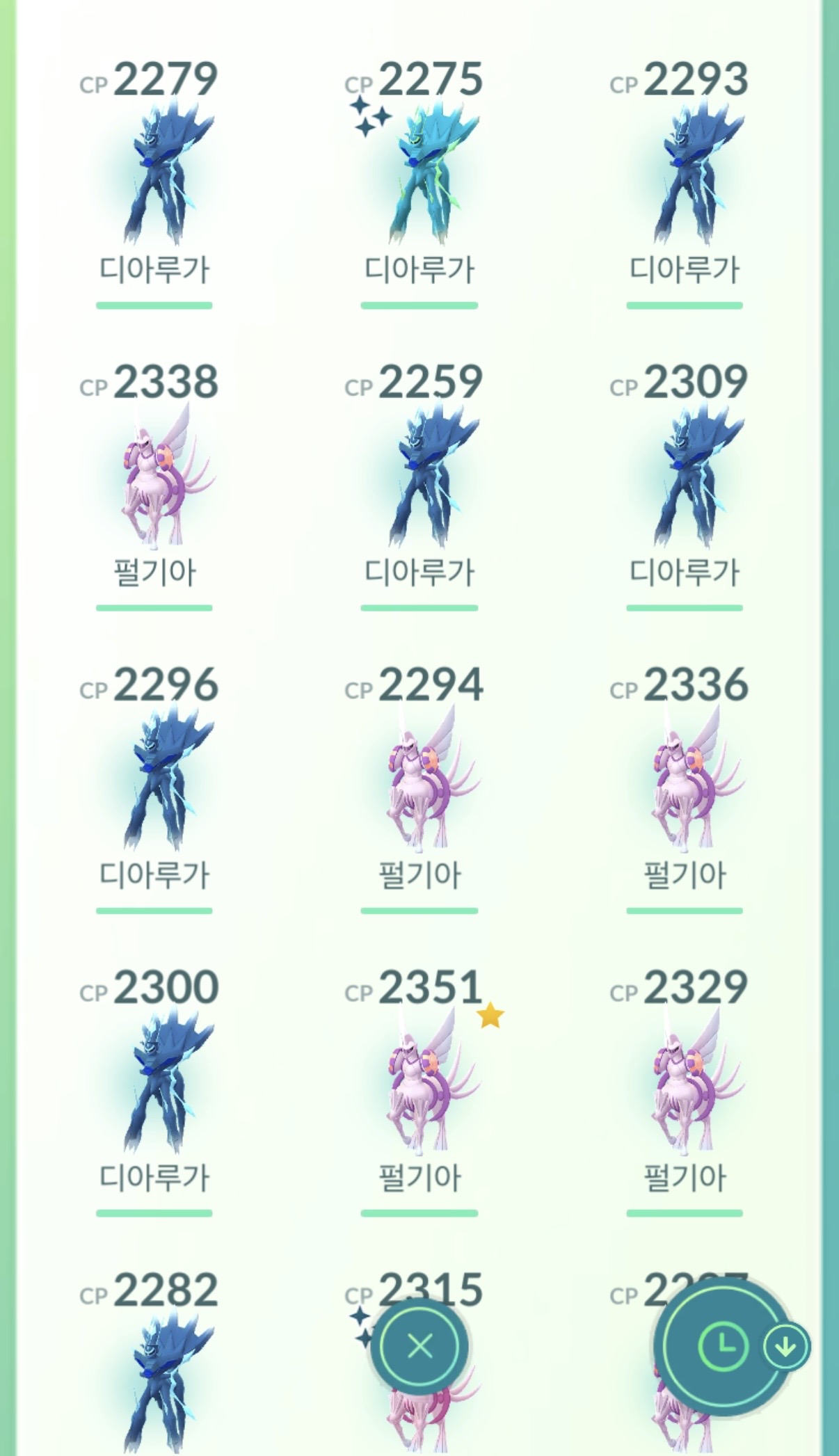Open the 펄기아 with CP 2294
Screen dimensions: 839x1456
[419, 779]
